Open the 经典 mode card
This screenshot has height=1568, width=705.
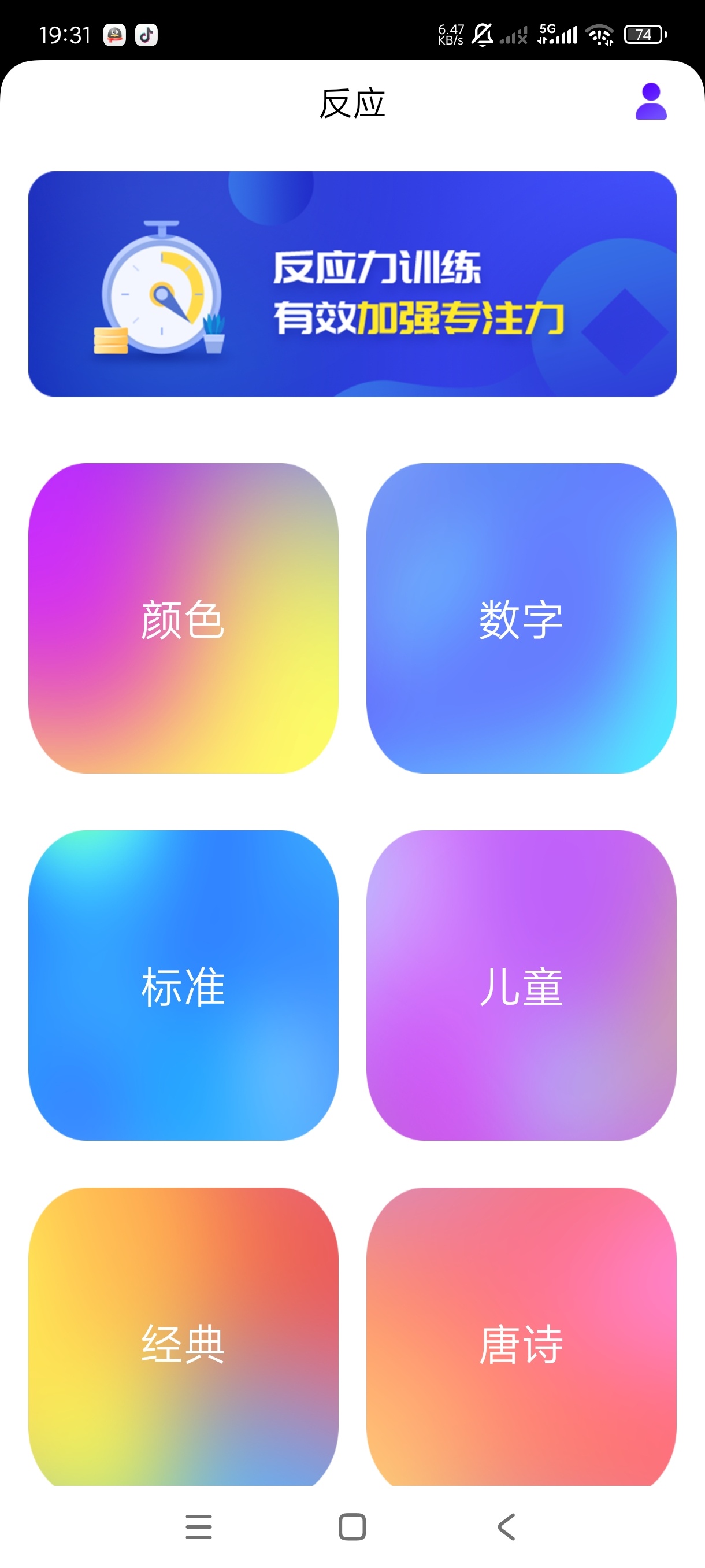(183, 1337)
